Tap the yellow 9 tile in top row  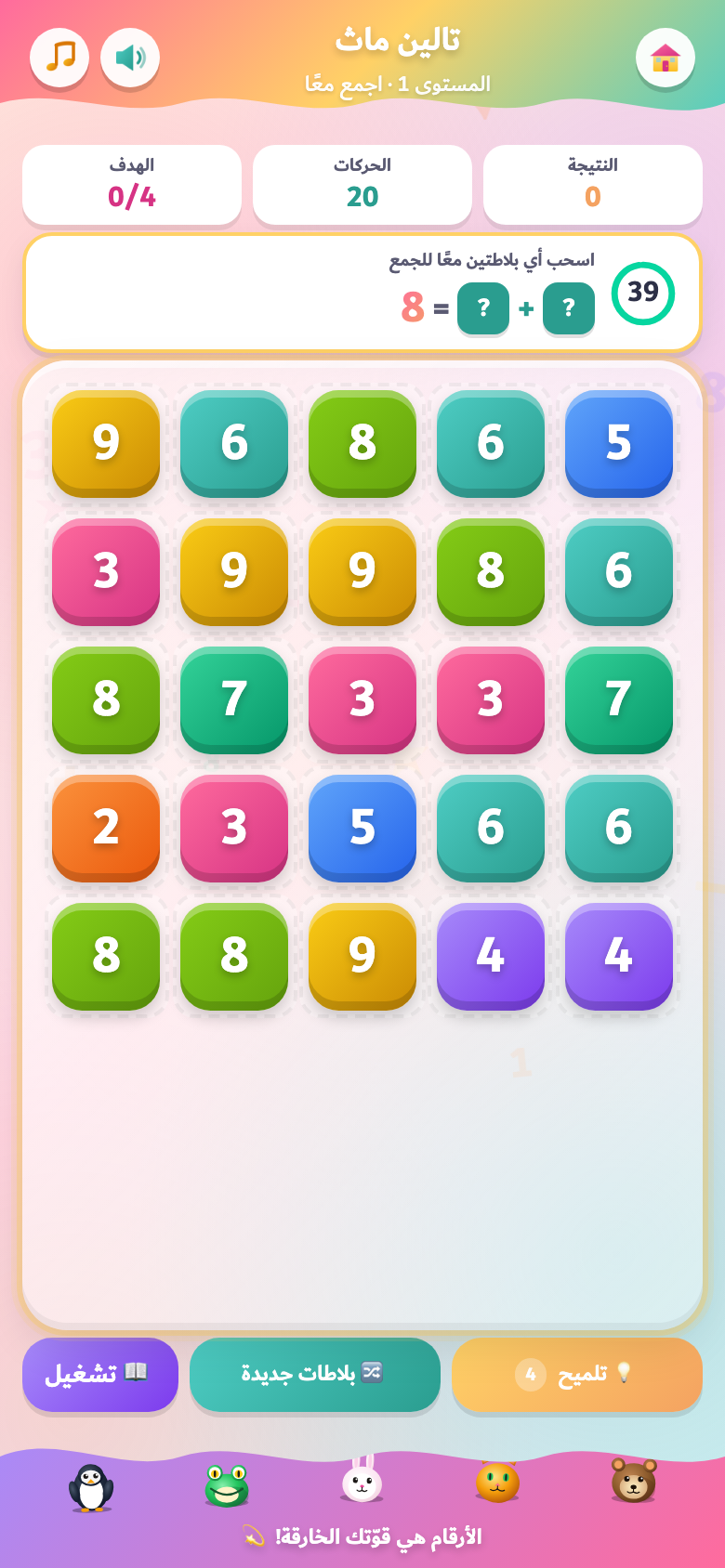click(106, 443)
